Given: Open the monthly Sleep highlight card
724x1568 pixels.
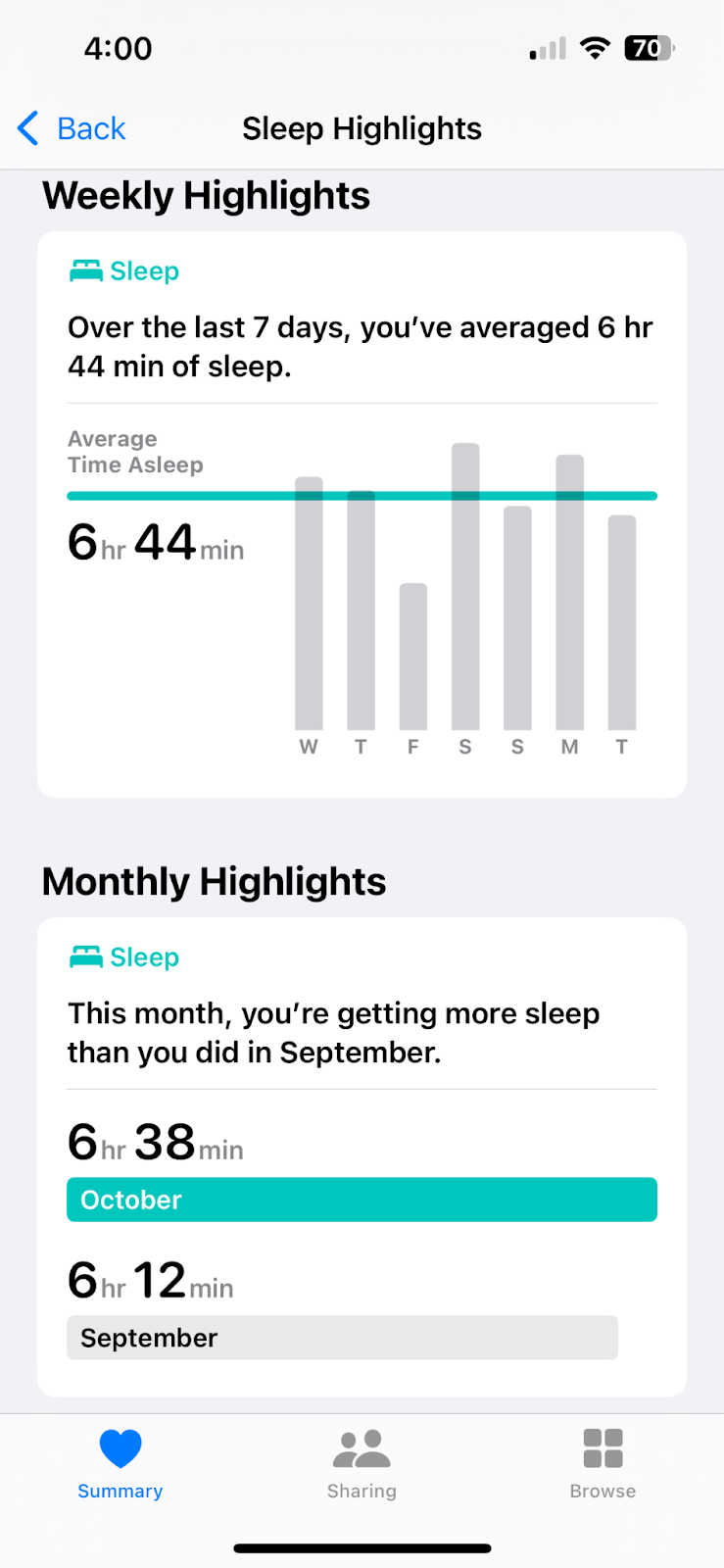Looking at the screenshot, I should pyautogui.click(x=362, y=1156).
